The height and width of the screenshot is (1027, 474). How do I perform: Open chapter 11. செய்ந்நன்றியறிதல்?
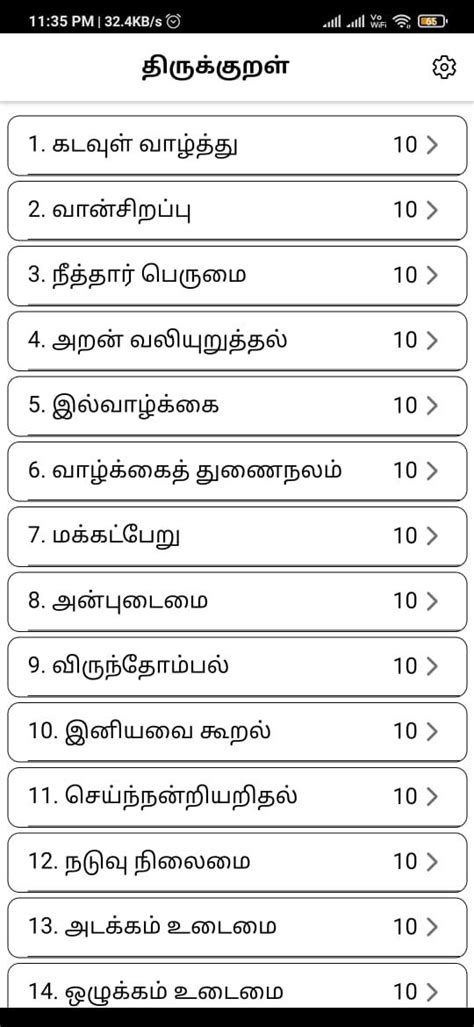(x=237, y=796)
